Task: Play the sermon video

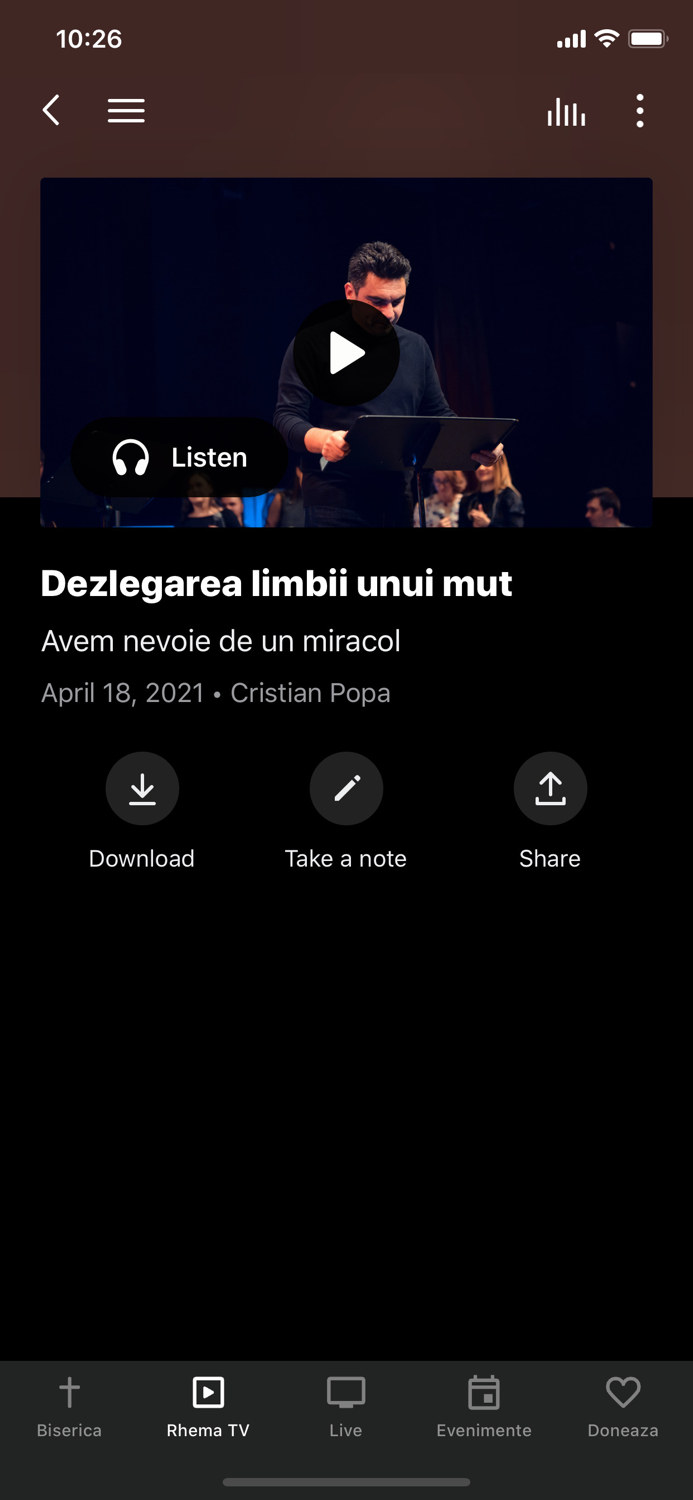Action: (x=346, y=353)
